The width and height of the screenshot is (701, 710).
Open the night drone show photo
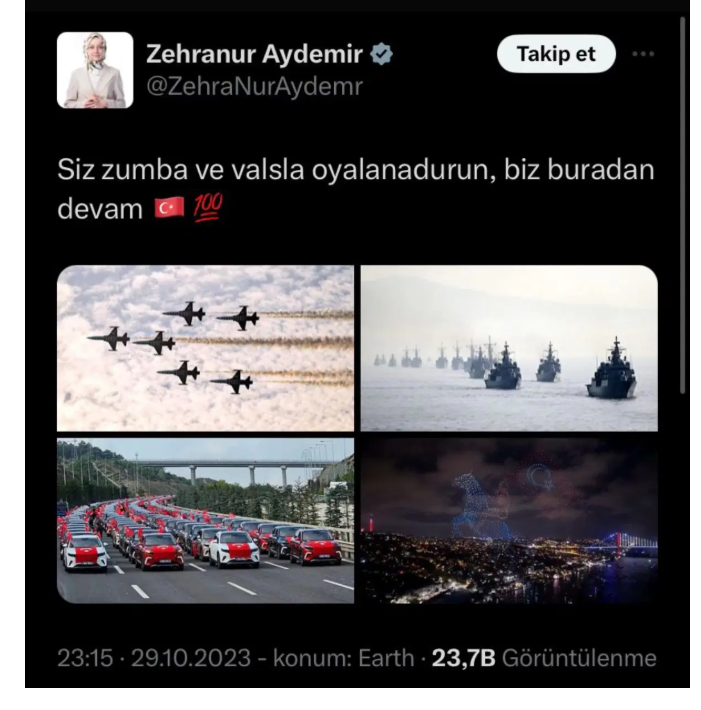[x=509, y=520]
